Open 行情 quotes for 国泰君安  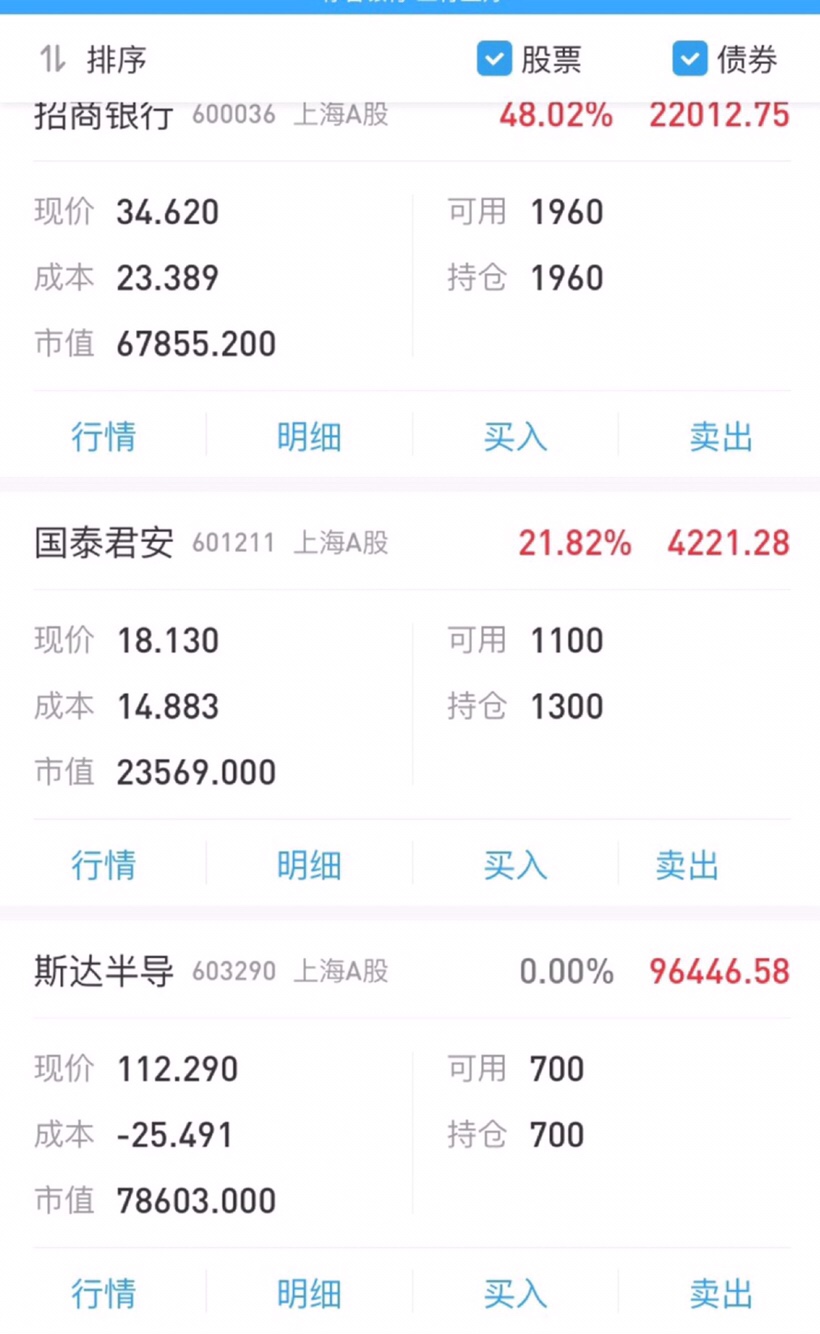pos(104,865)
